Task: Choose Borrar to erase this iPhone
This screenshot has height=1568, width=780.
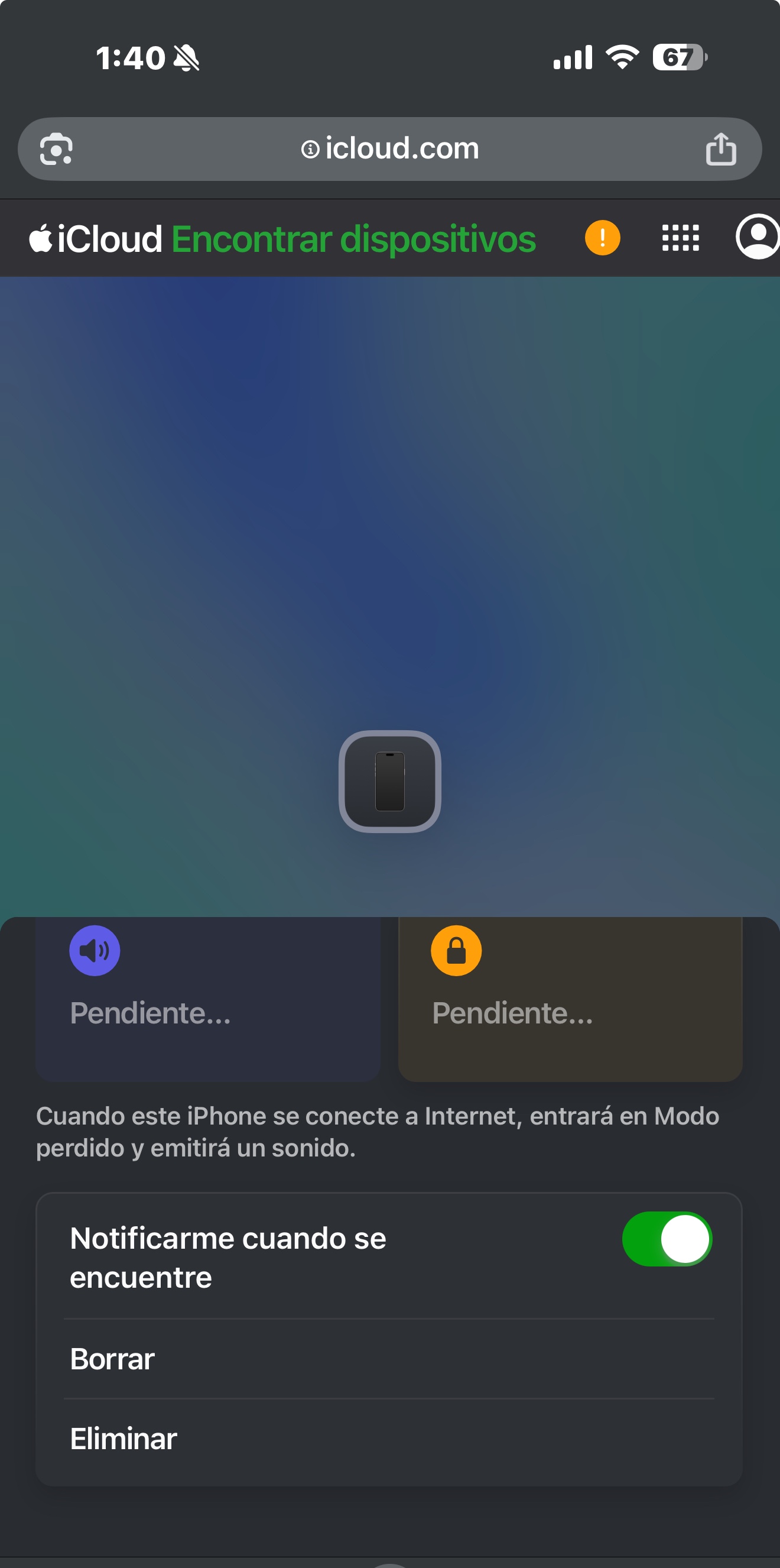Action: click(112, 1359)
